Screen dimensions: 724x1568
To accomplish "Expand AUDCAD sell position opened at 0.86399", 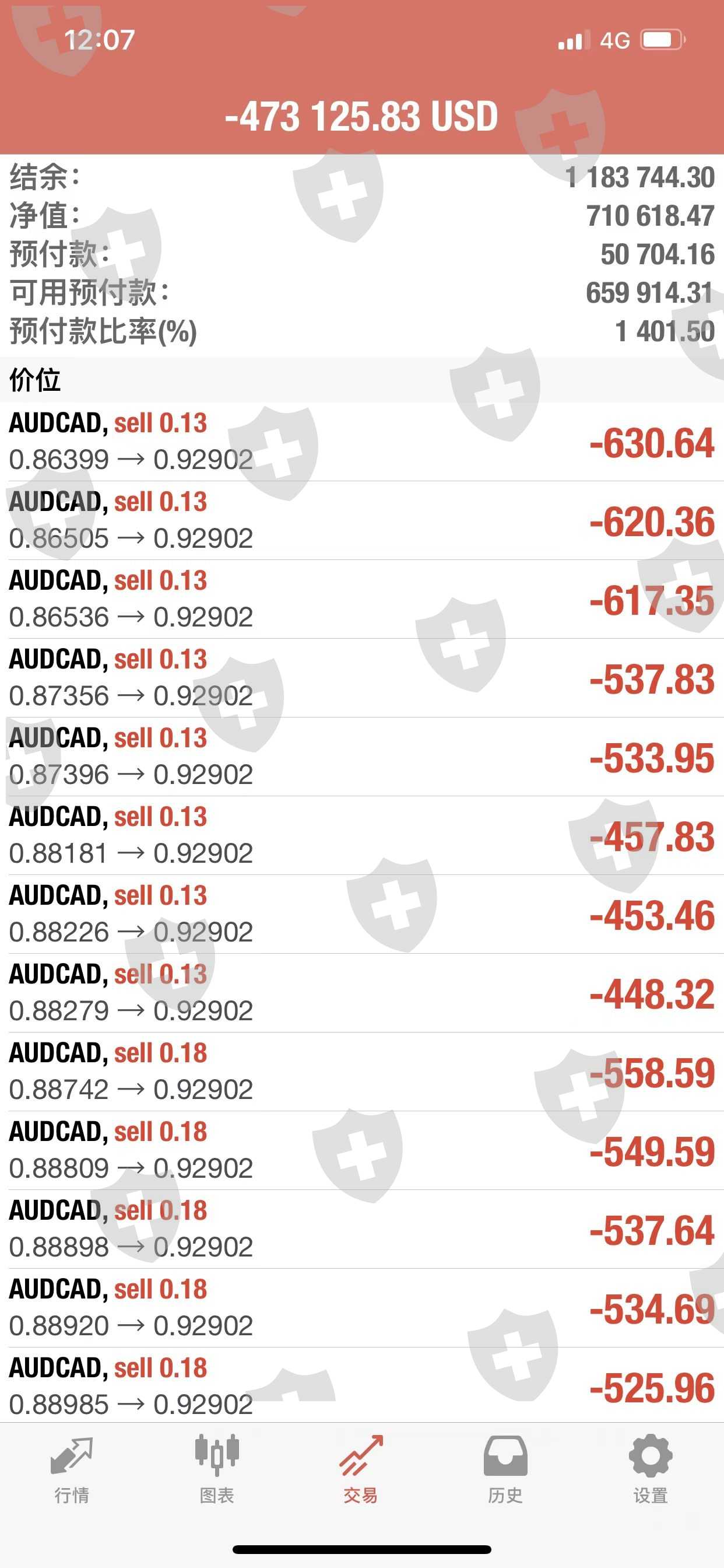I will 361,442.
